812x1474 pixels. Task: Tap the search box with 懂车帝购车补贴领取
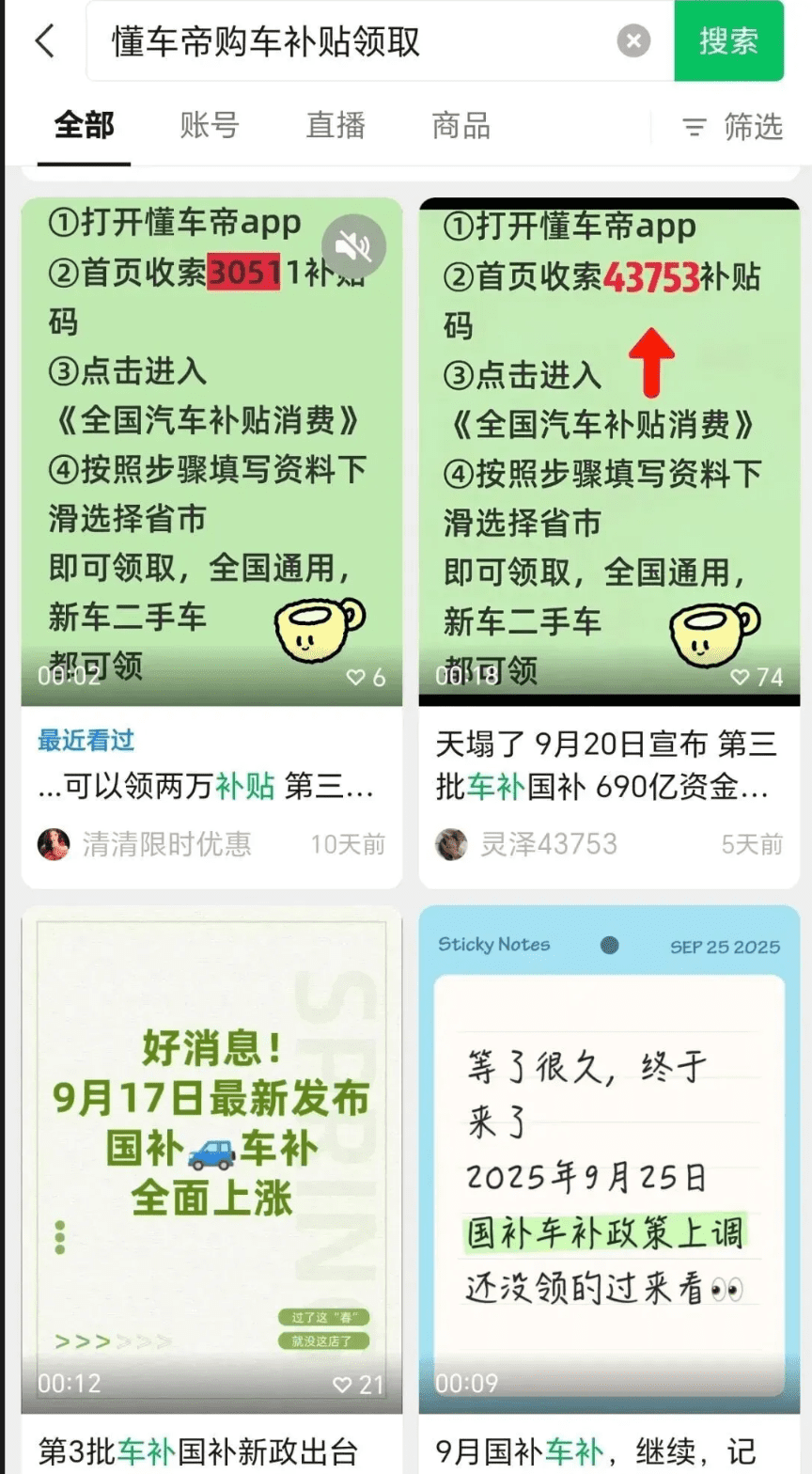pyautogui.click(x=357, y=42)
